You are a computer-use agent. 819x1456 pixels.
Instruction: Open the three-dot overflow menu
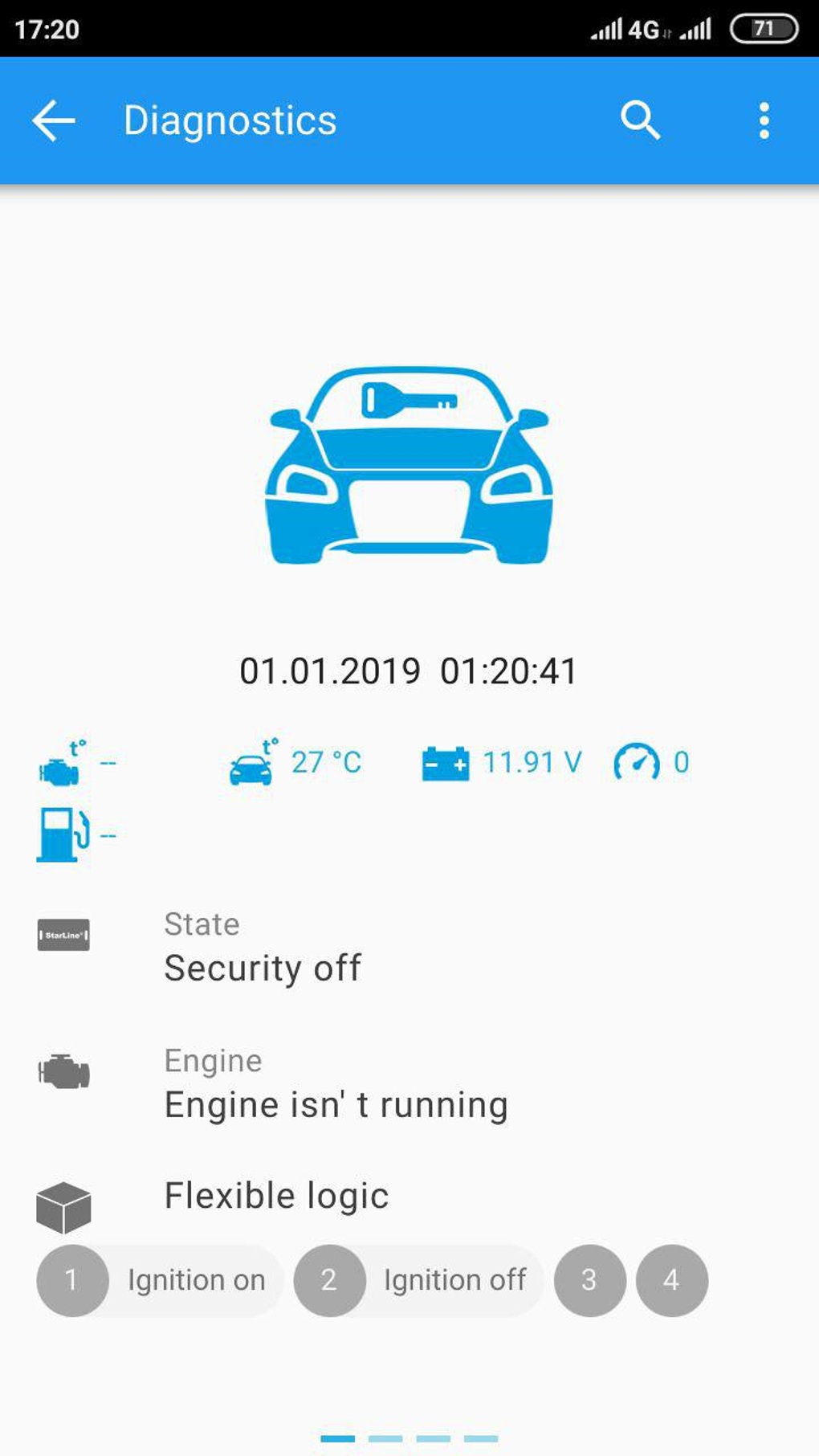[764, 120]
